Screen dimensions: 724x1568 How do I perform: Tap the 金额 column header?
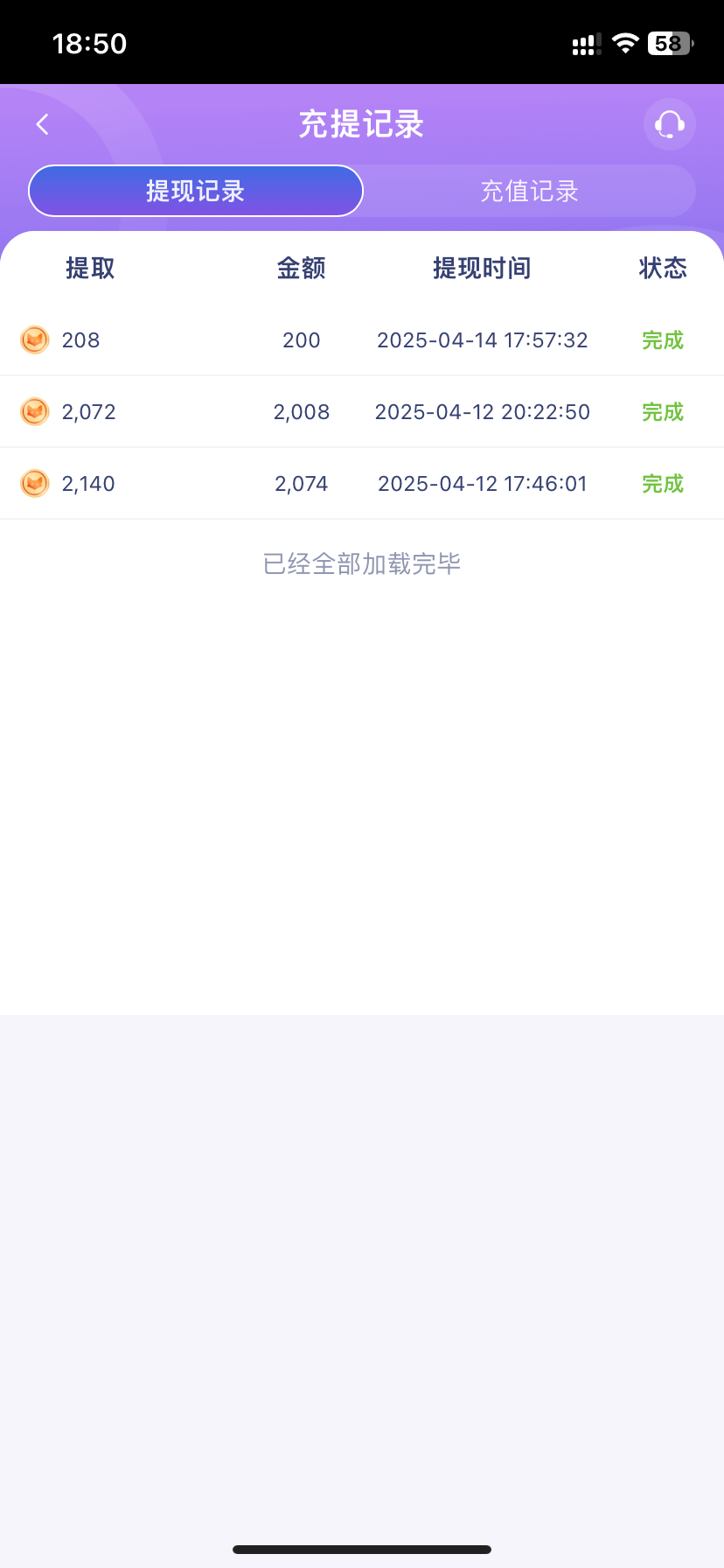click(302, 268)
